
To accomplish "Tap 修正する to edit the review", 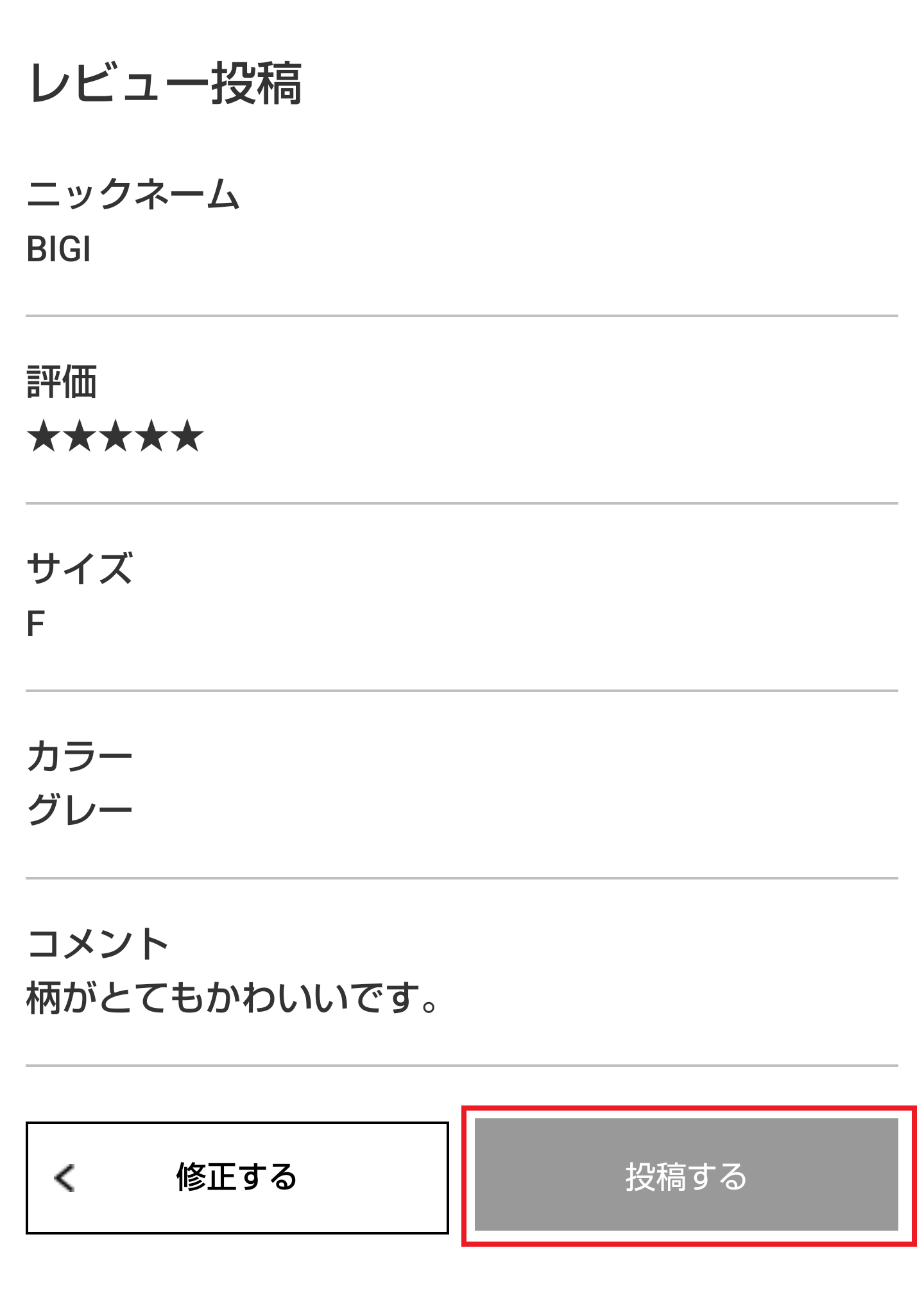I will click(x=237, y=1177).
